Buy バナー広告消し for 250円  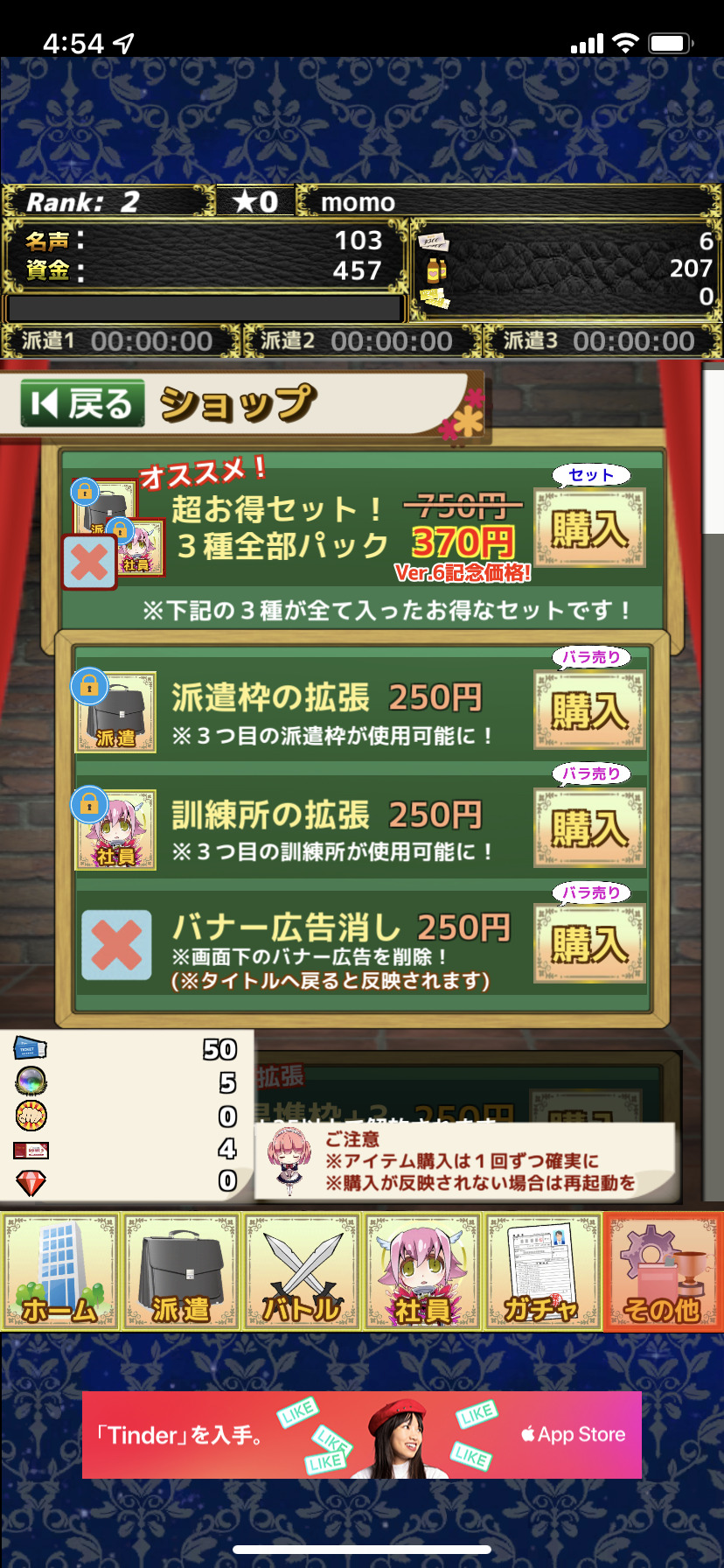click(590, 945)
